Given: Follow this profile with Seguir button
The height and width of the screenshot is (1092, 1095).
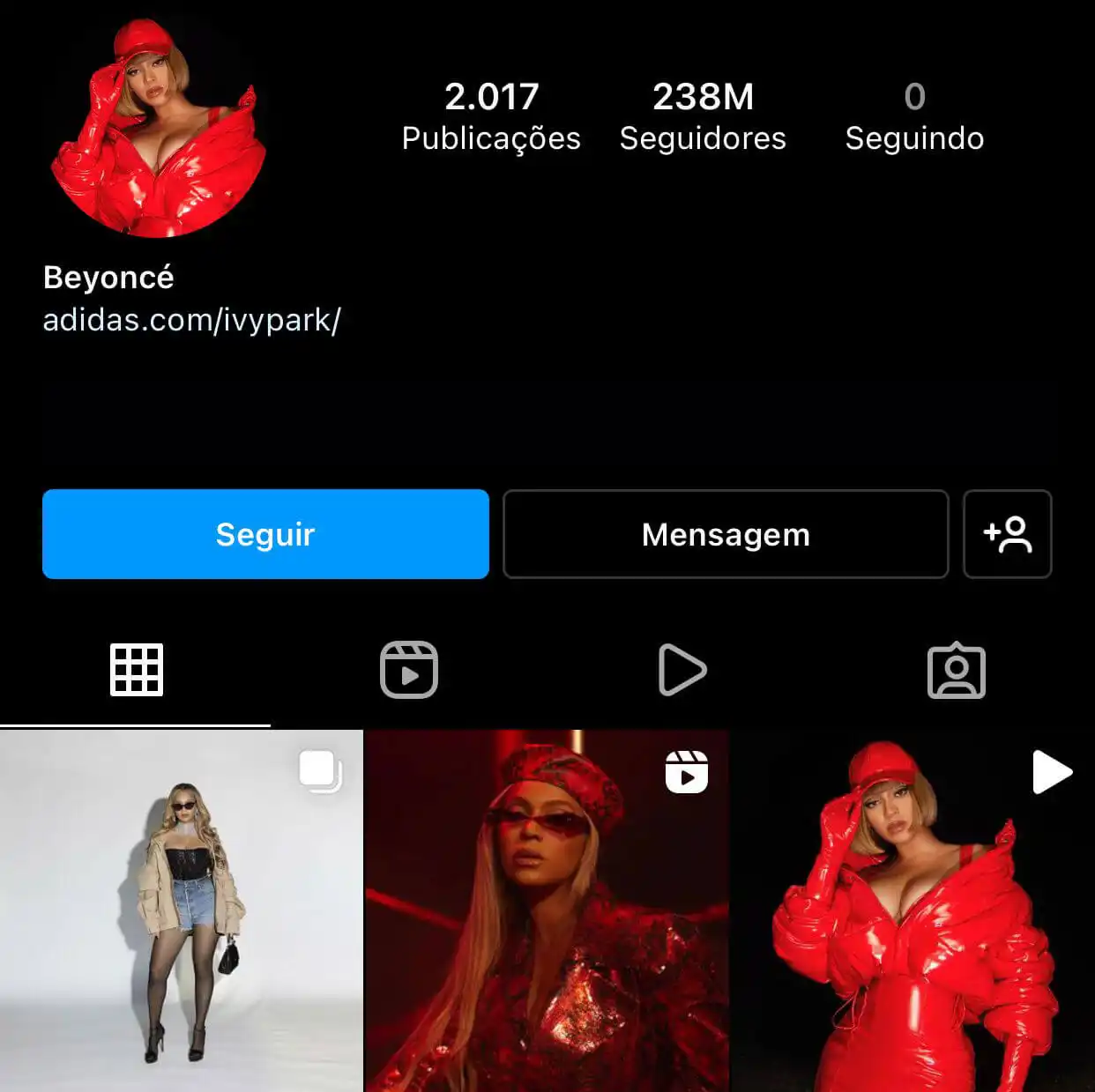Looking at the screenshot, I should tap(265, 534).
